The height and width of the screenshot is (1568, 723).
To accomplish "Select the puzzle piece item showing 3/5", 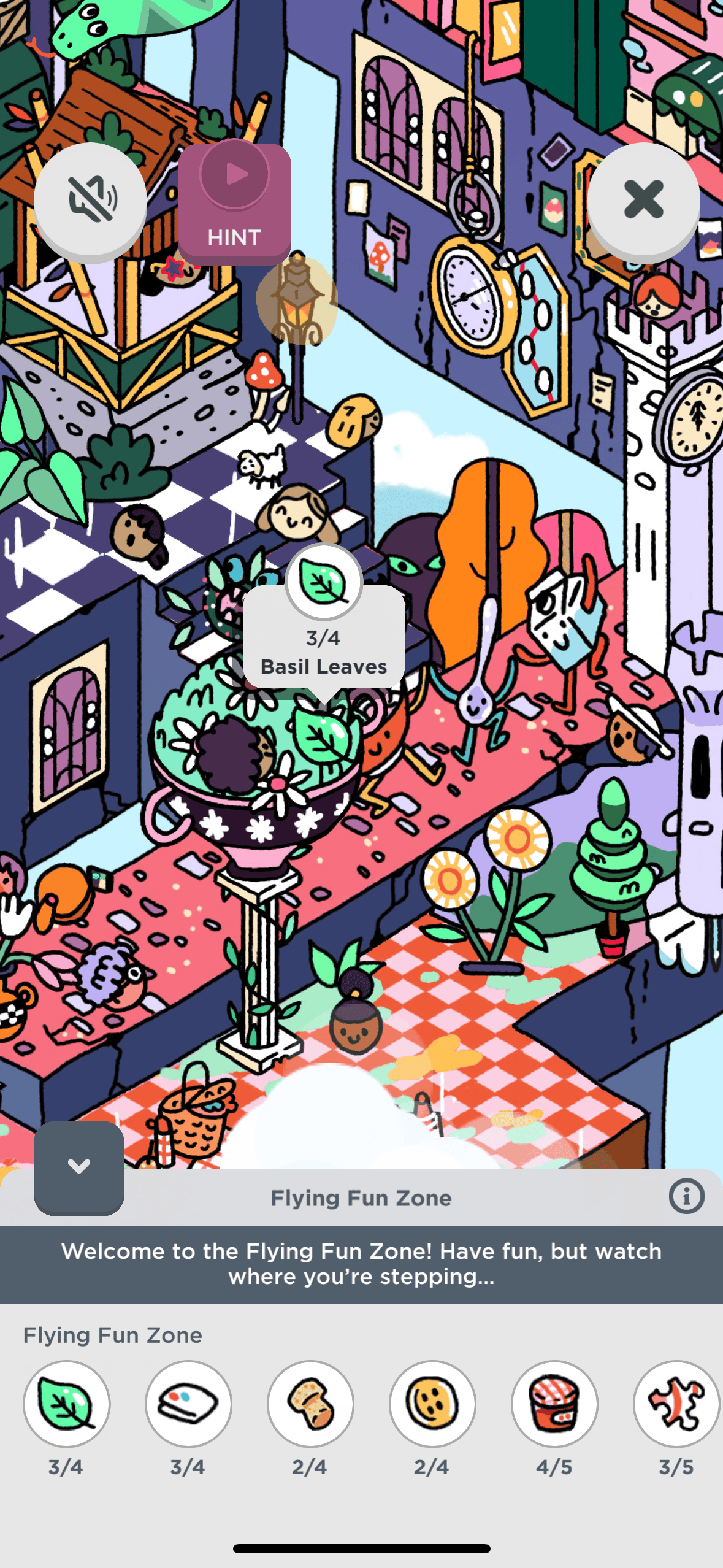I will [x=676, y=1404].
